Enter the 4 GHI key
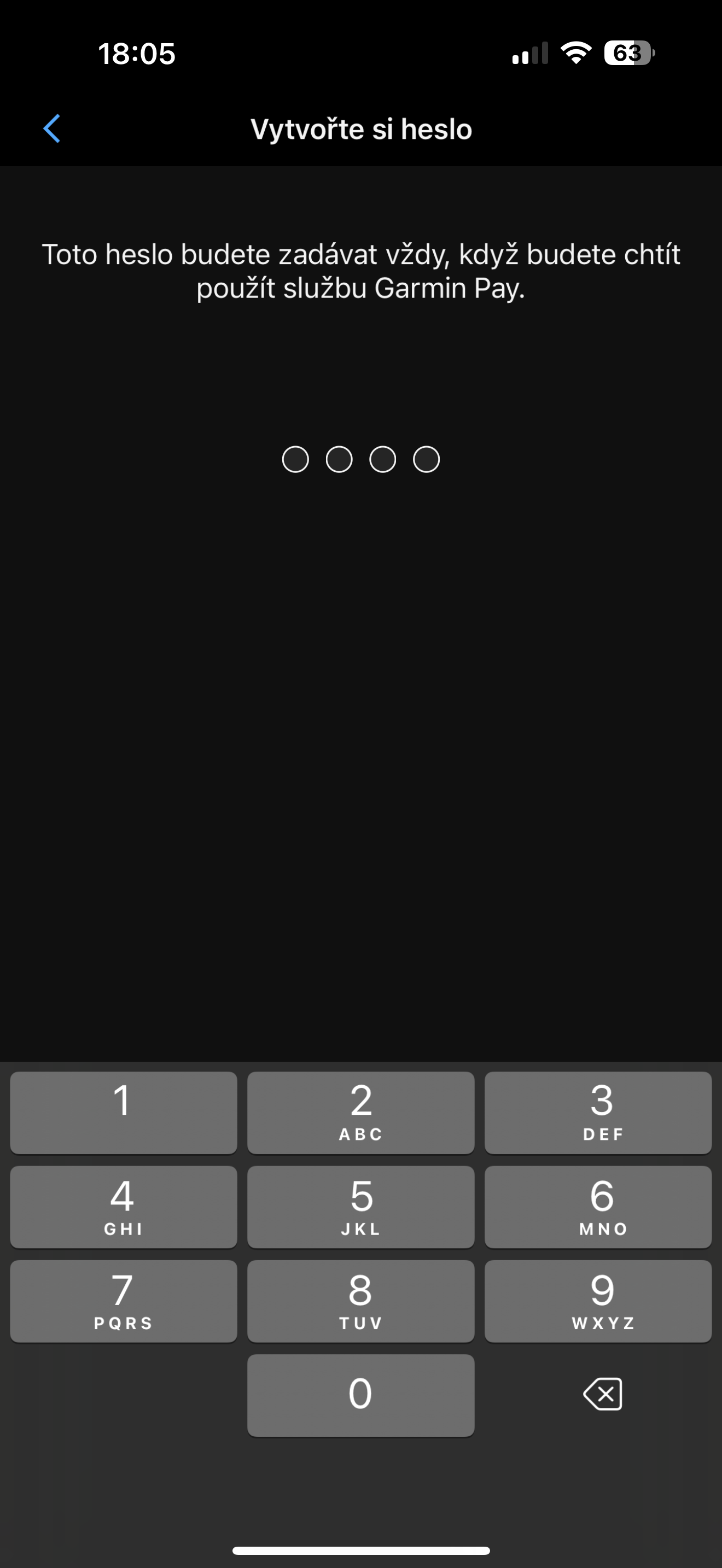The height and width of the screenshot is (1568, 722). pyautogui.click(x=124, y=1207)
